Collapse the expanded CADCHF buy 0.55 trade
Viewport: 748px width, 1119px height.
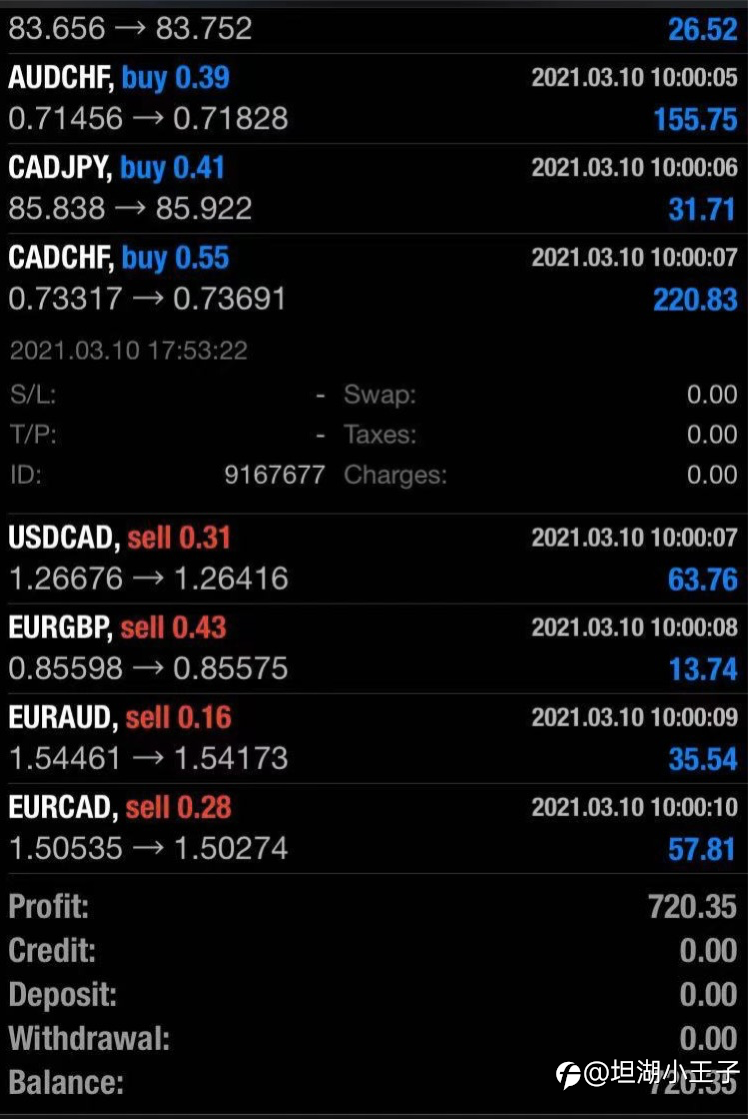click(373, 278)
